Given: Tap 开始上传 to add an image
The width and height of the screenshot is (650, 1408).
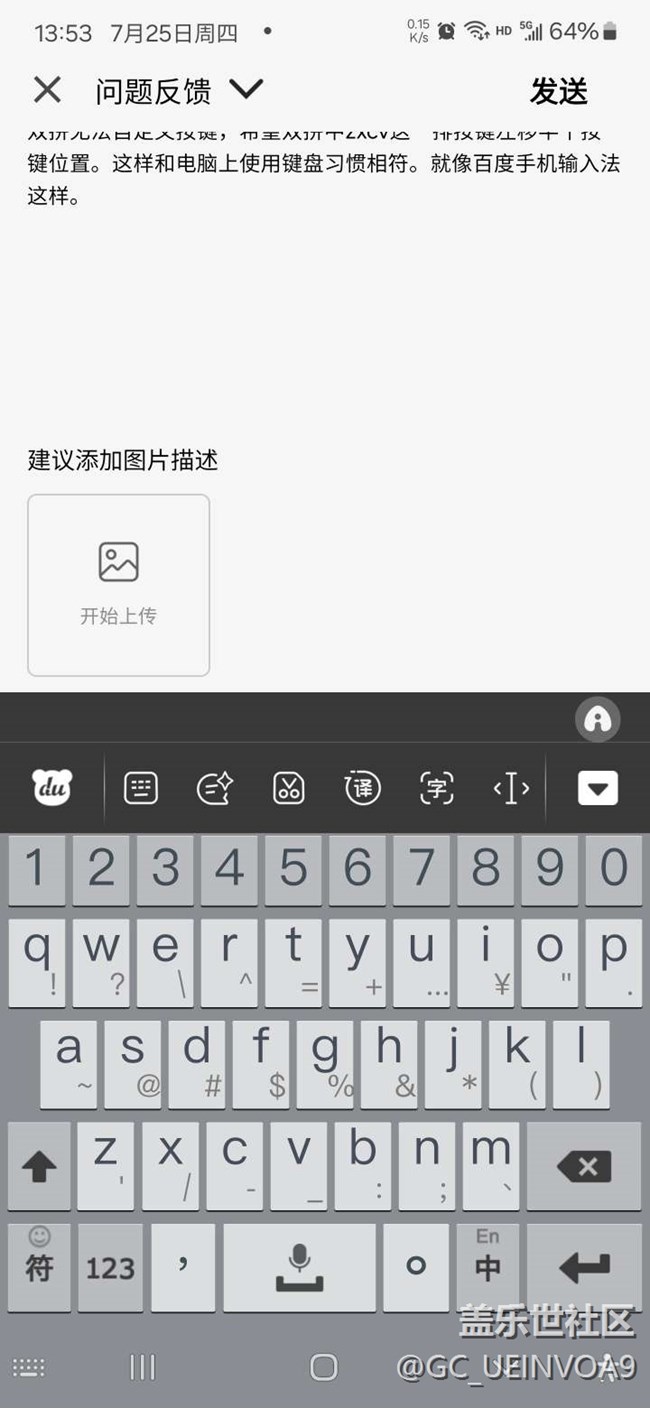Looking at the screenshot, I should point(118,585).
